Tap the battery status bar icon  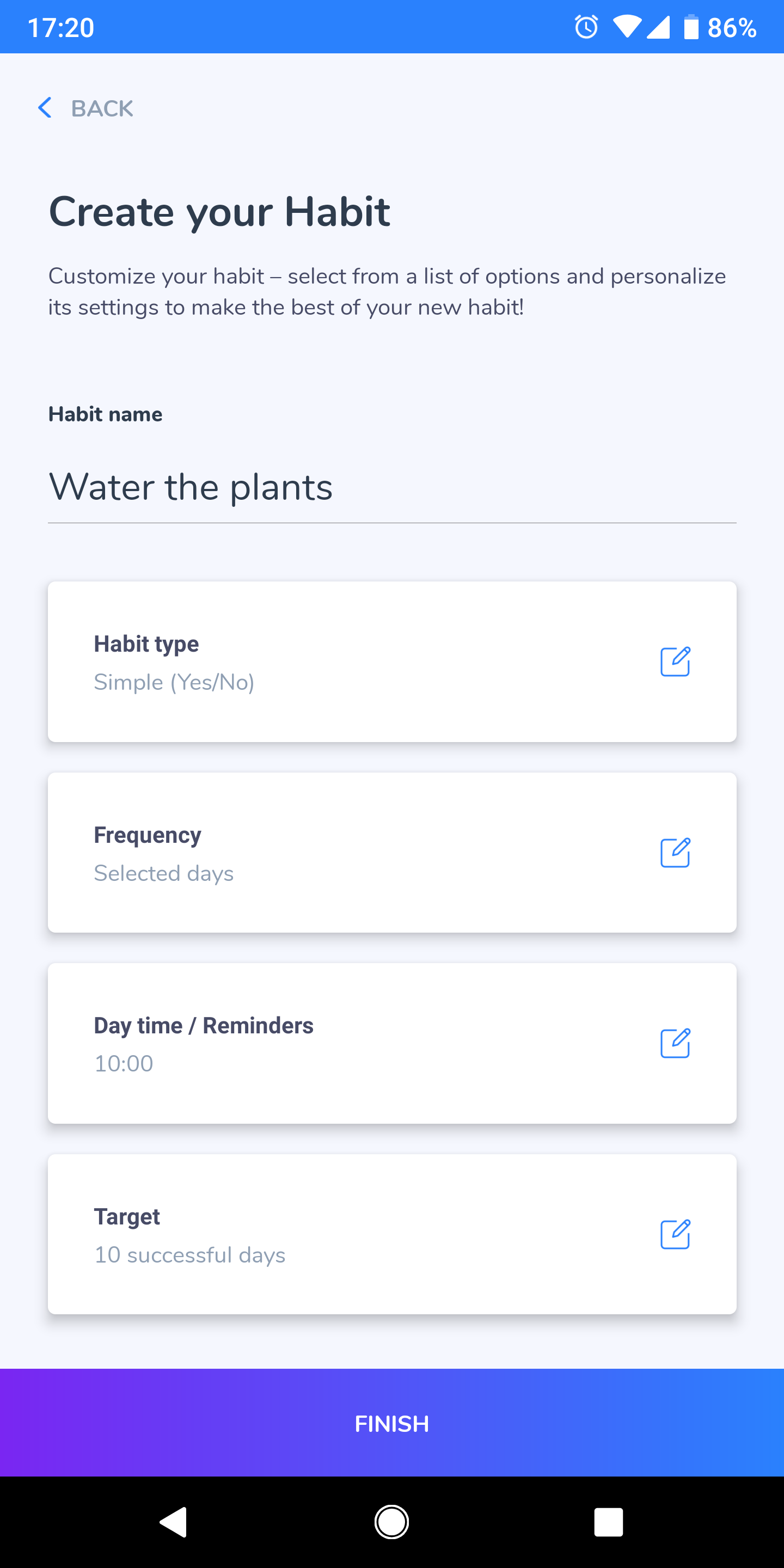pyautogui.click(x=691, y=26)
